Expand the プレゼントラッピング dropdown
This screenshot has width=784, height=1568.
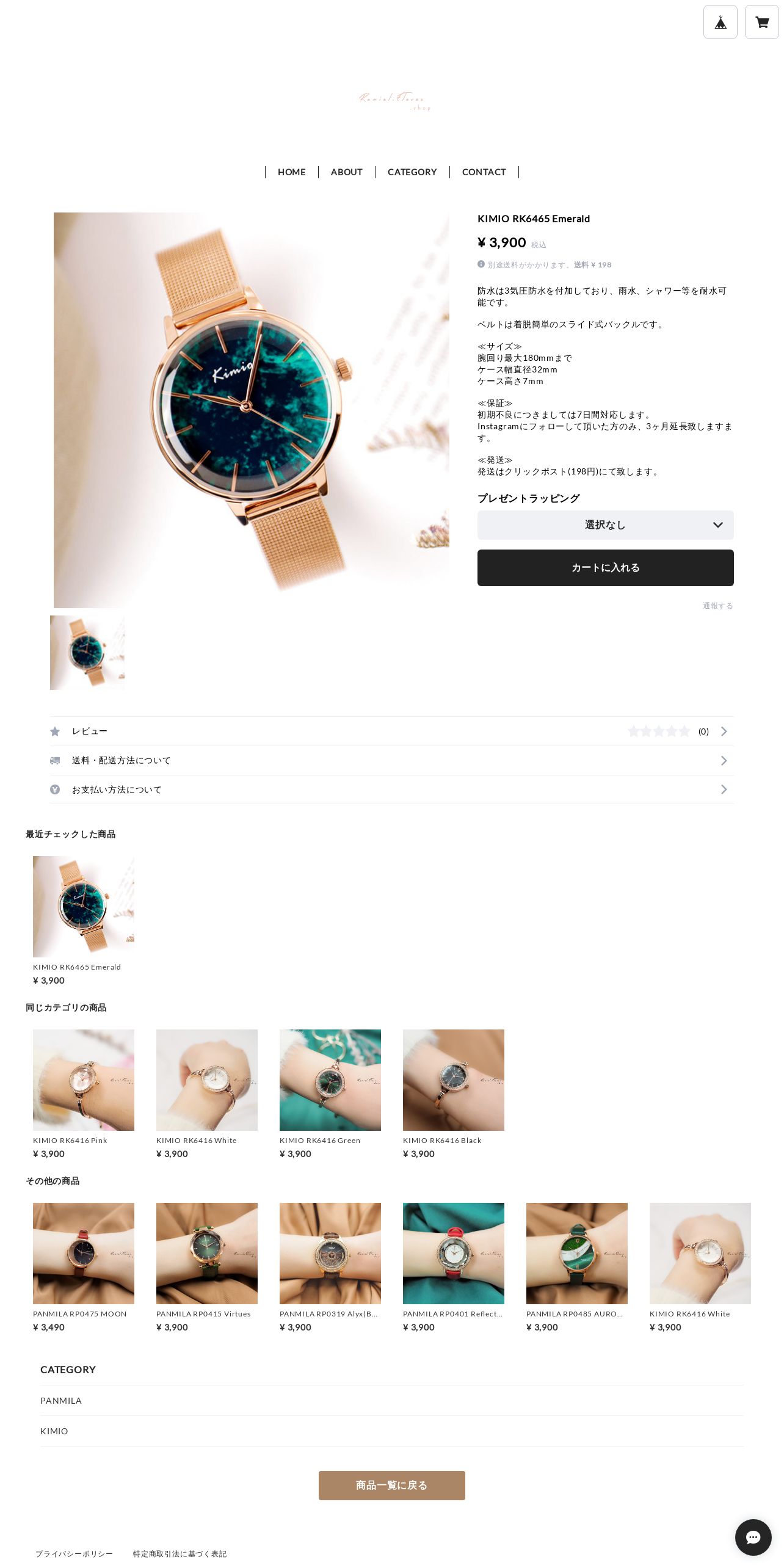click(605, 525)
